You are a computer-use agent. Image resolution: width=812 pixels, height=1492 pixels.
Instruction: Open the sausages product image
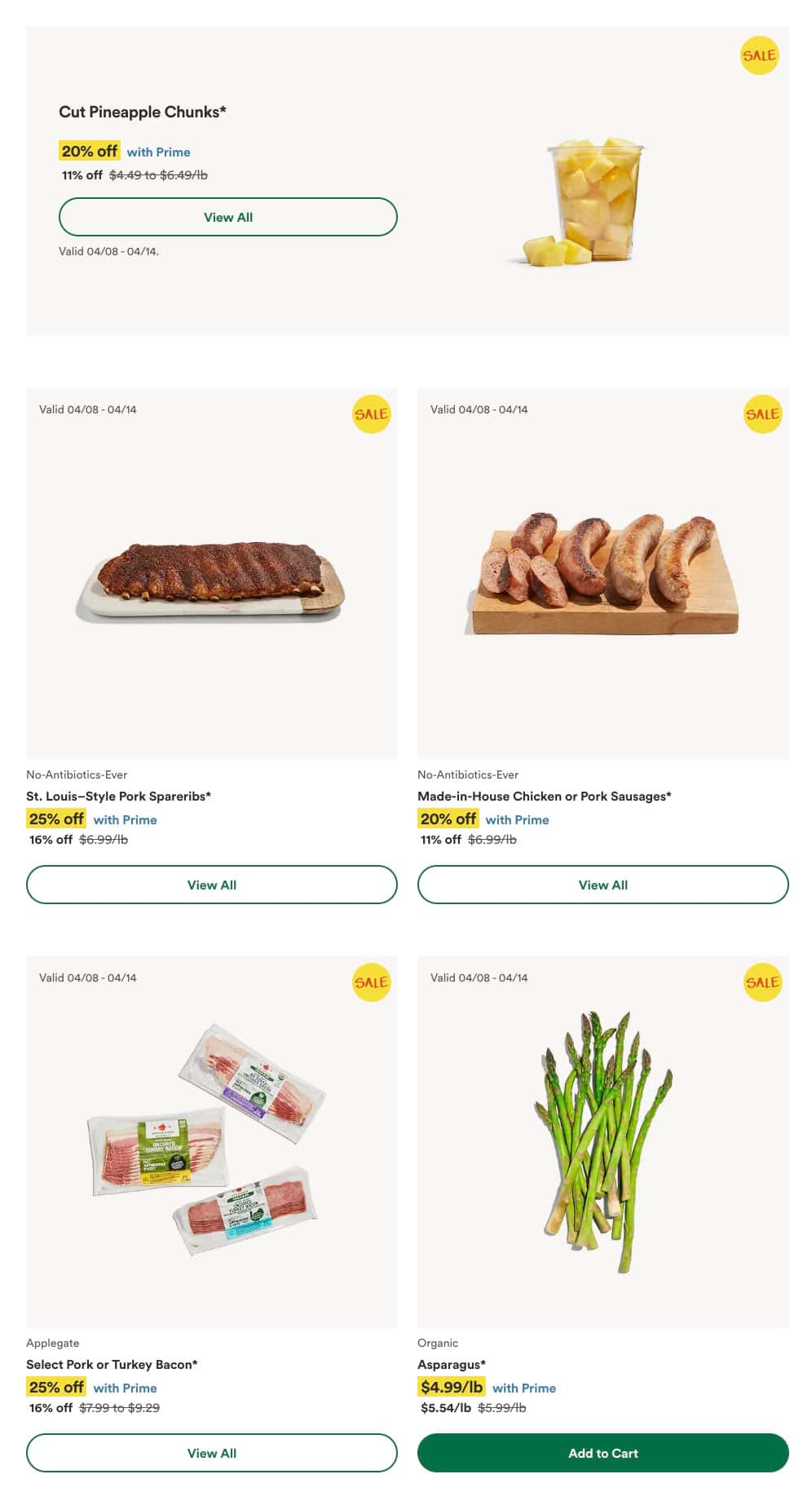(602, 575)
